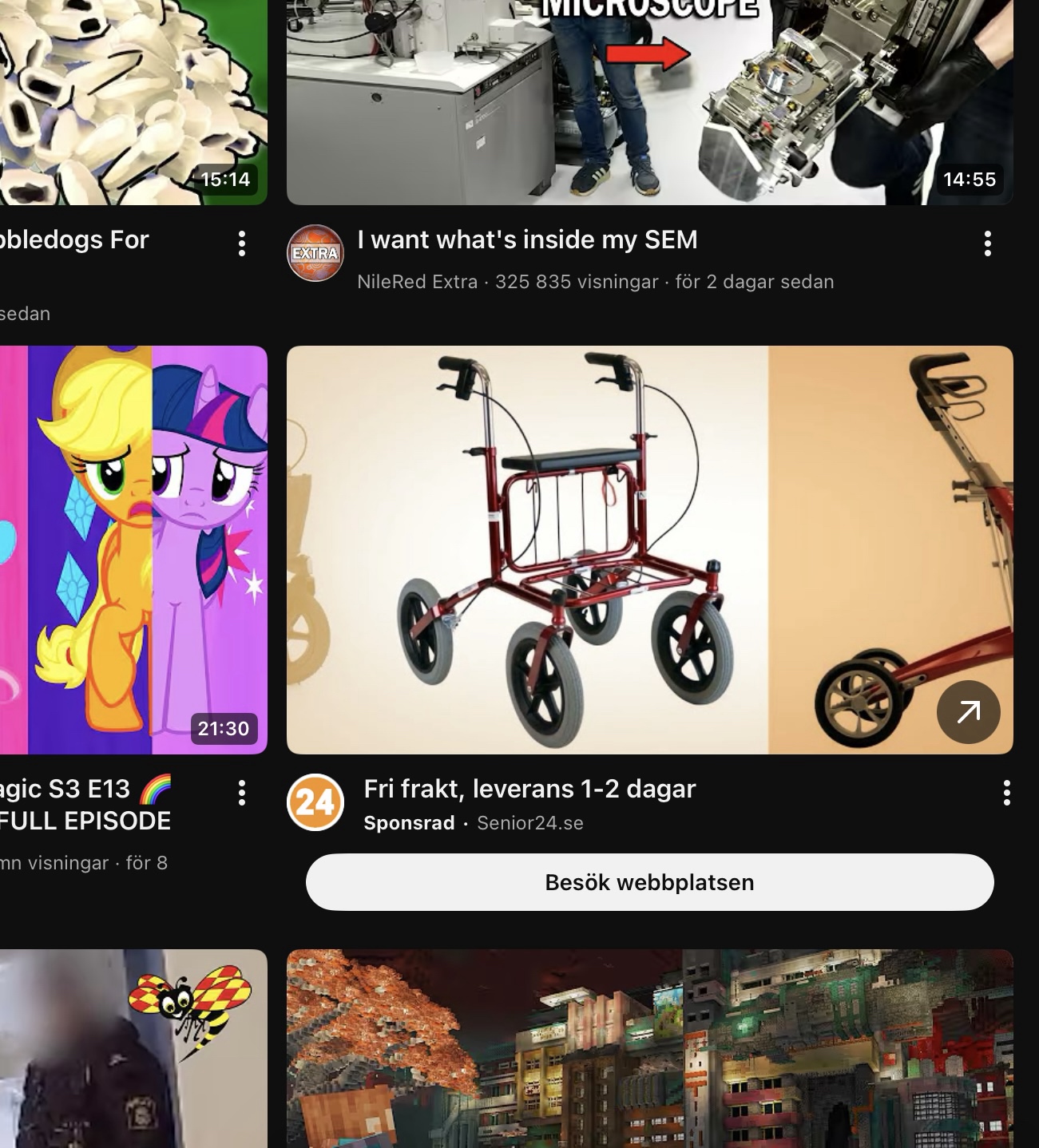The width and height of the screenshot is (1039, 1148).
Task: Open the video with the bee logo
Action: pyautogui.click(x=133, y=1048)
